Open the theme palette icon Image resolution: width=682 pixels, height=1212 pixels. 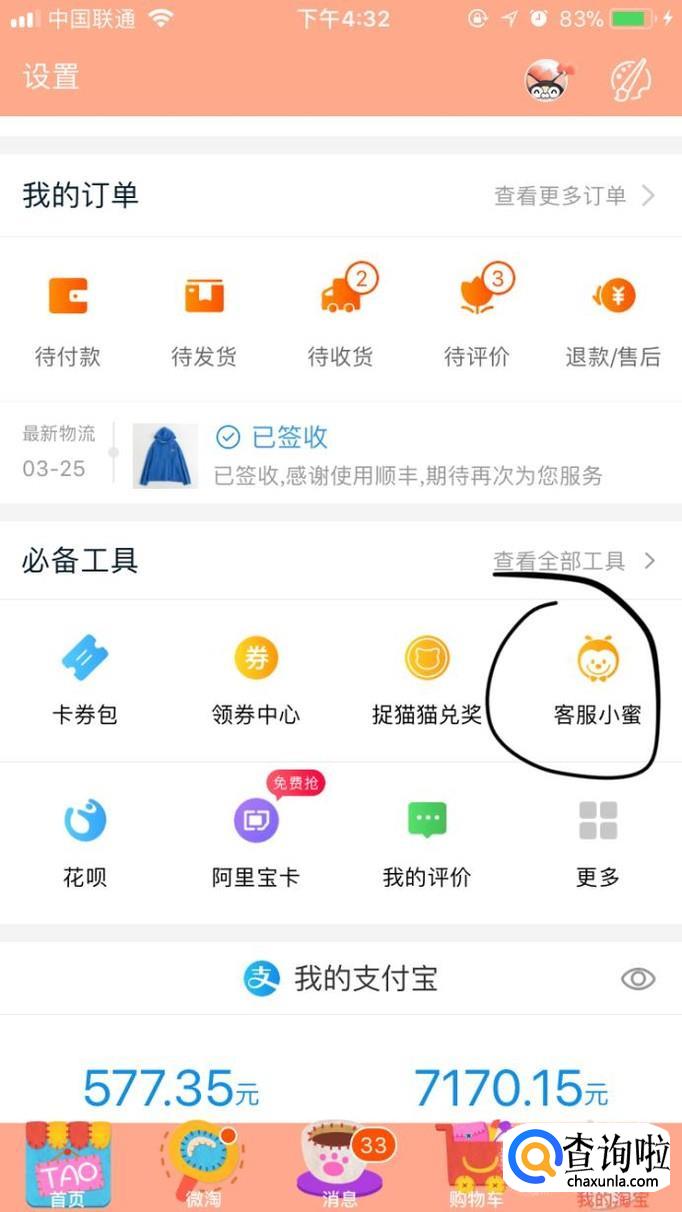pos(631,79)
